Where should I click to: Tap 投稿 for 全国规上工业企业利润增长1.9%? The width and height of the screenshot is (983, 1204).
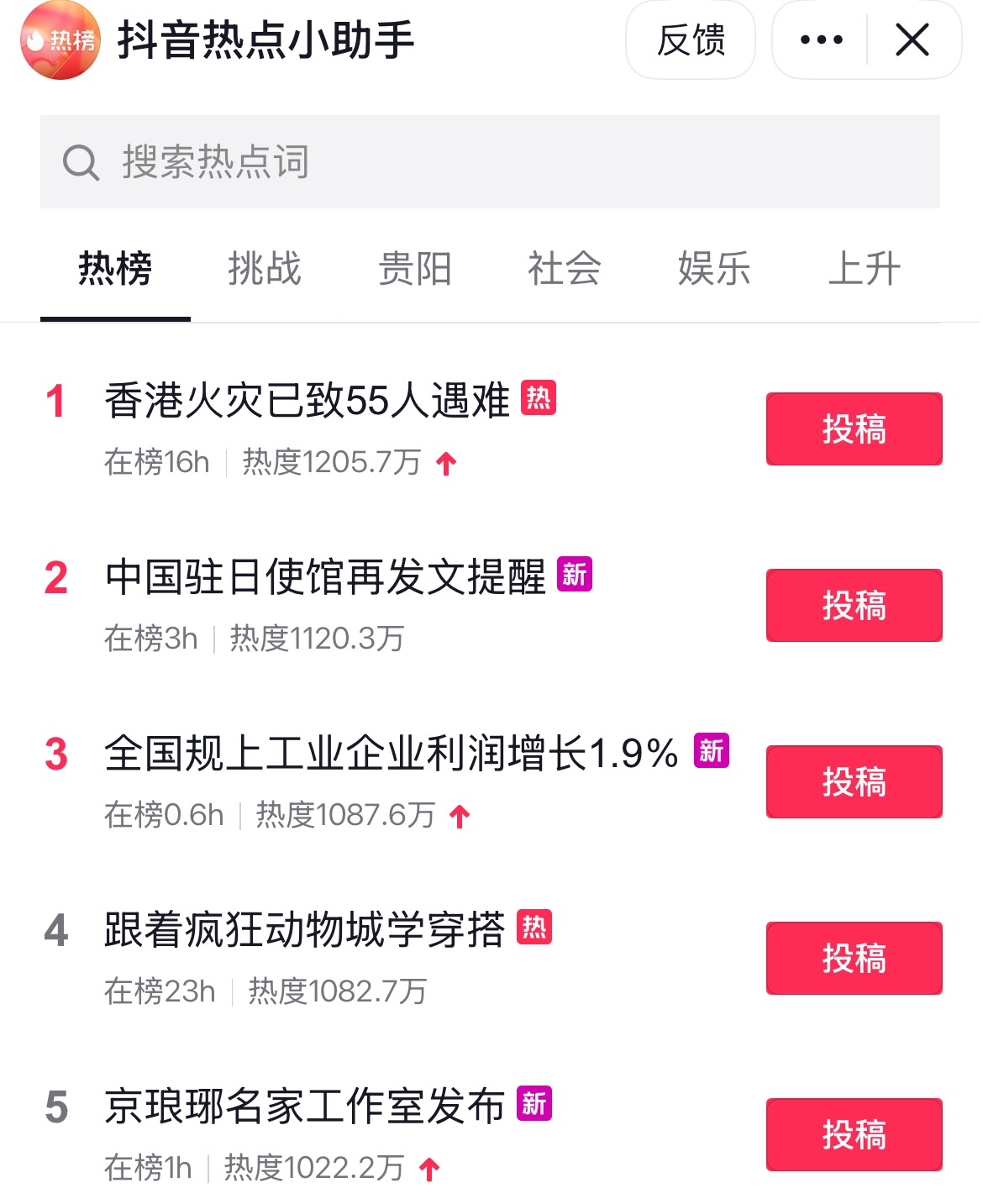click(x=854, y=781)
